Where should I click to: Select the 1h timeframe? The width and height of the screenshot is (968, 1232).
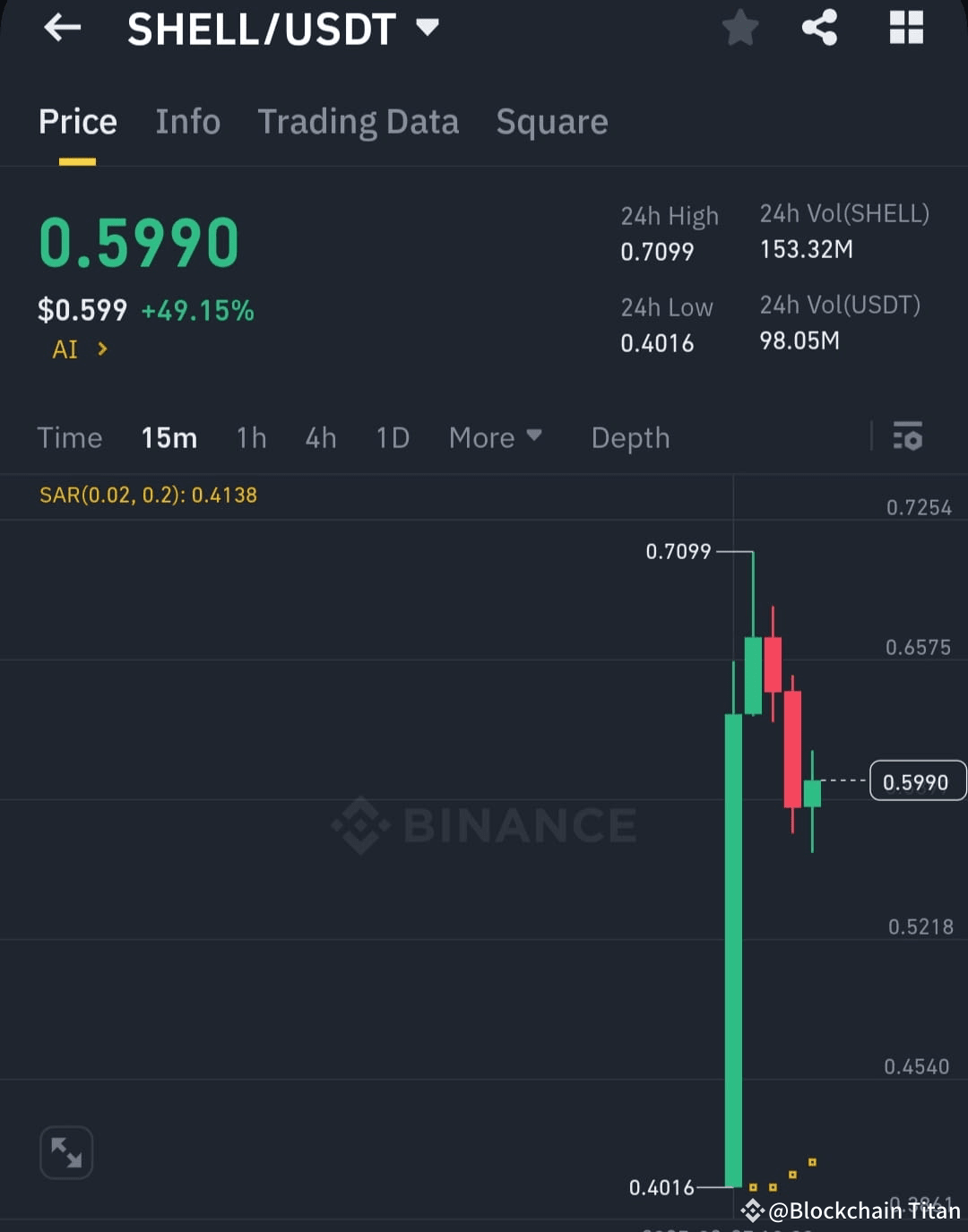tap(251, 437)
